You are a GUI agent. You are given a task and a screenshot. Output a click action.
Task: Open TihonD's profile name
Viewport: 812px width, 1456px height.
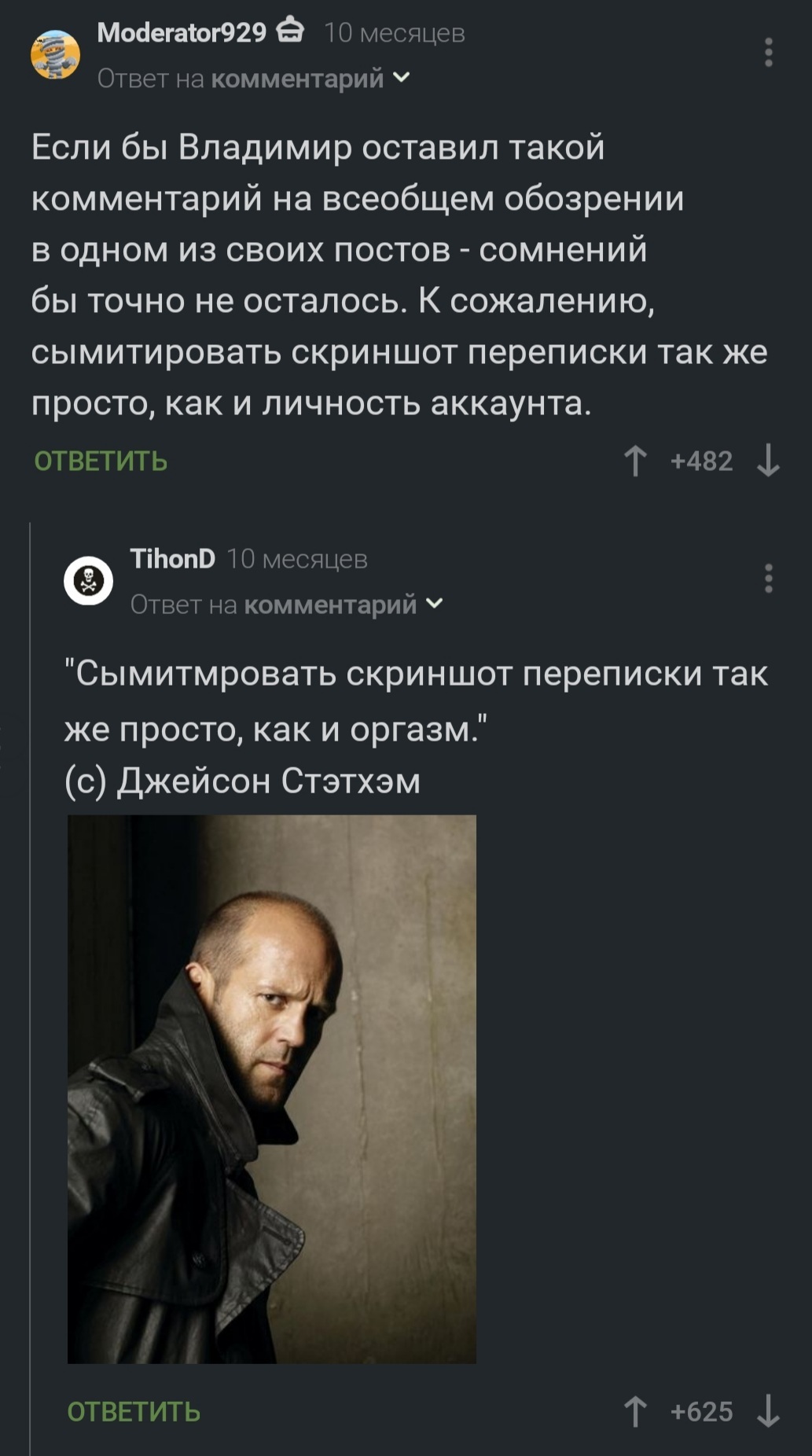click(172, 558)
